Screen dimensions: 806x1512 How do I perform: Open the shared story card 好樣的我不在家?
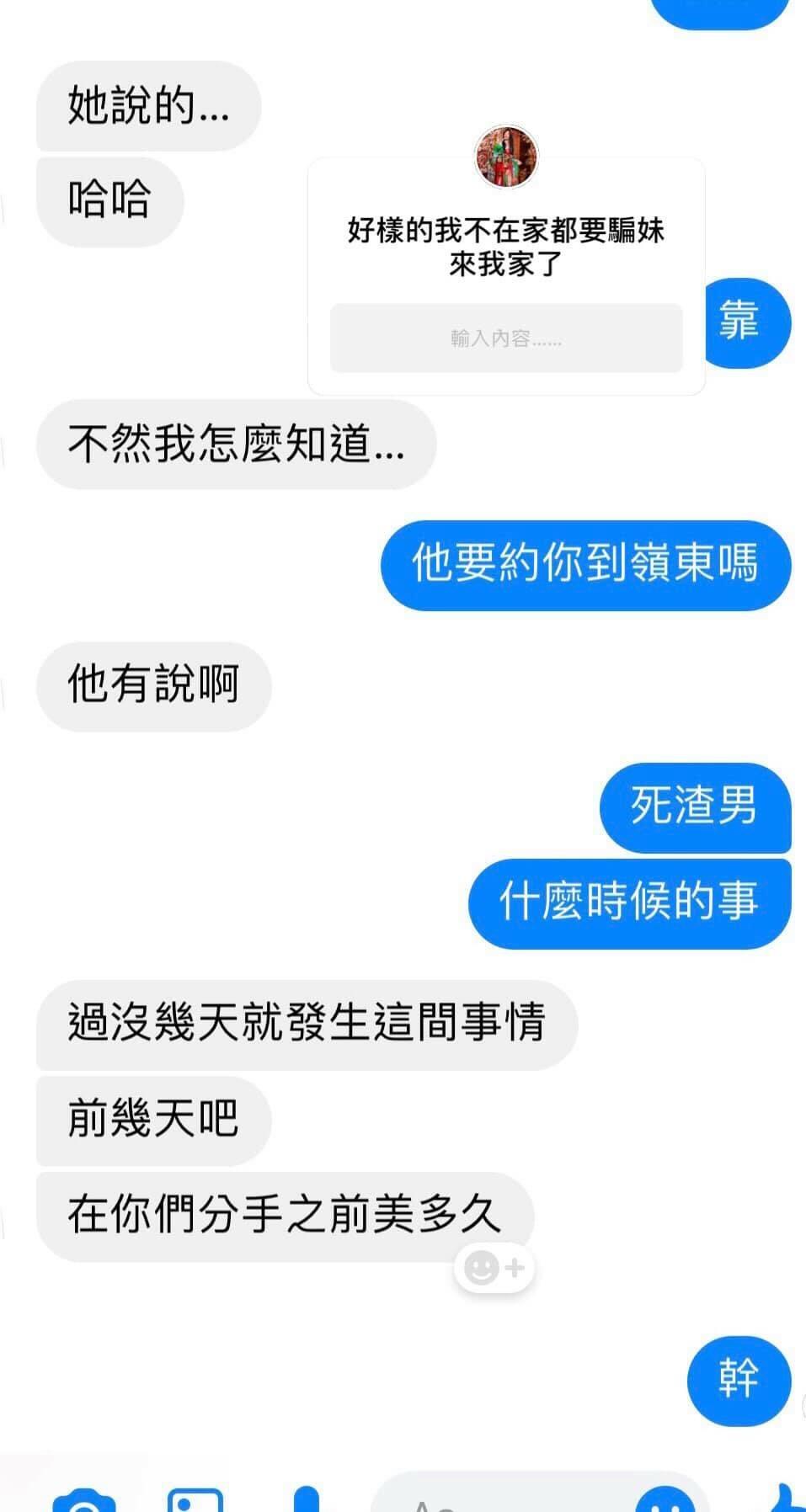tap(506, 248)
